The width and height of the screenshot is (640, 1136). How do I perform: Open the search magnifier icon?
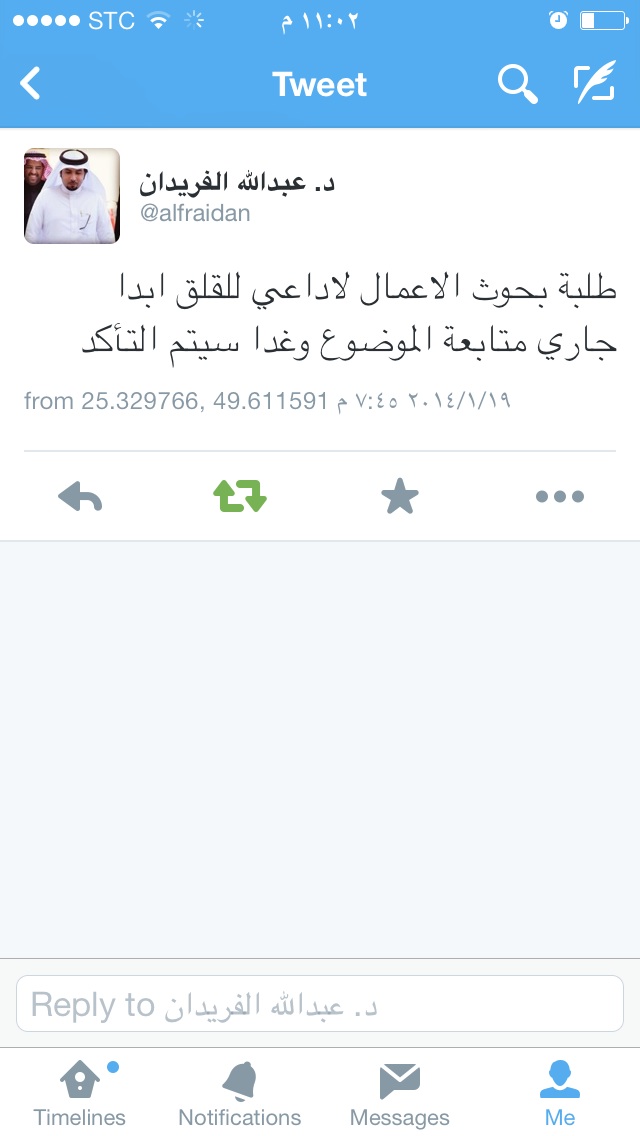point(518,83)
